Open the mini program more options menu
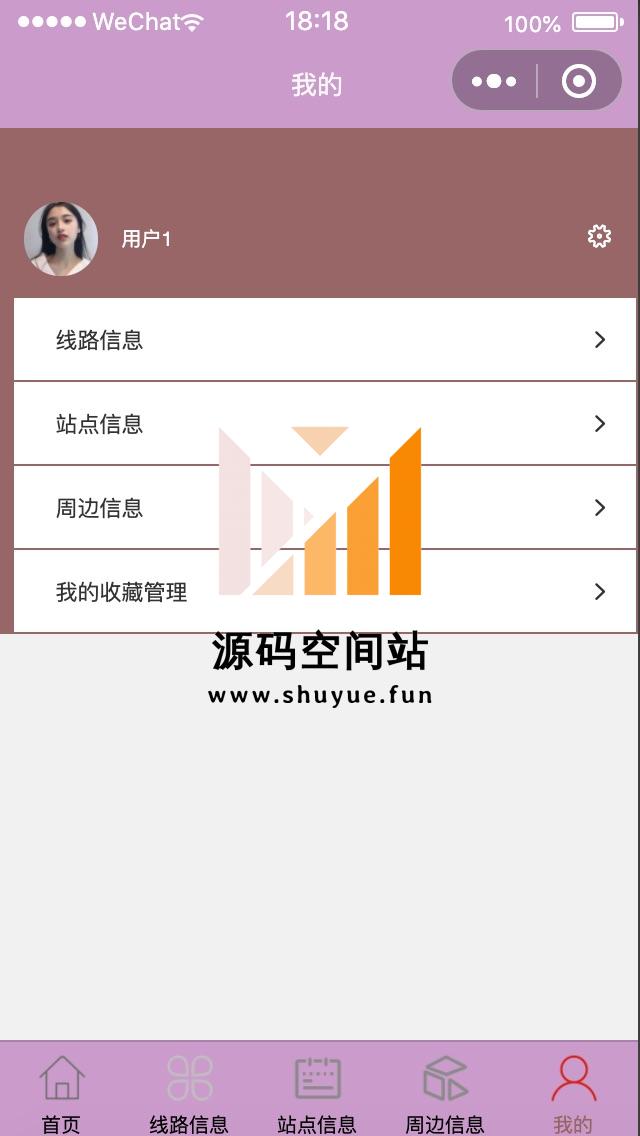The width and height of the screenshot is (640, 1136). 494,81
